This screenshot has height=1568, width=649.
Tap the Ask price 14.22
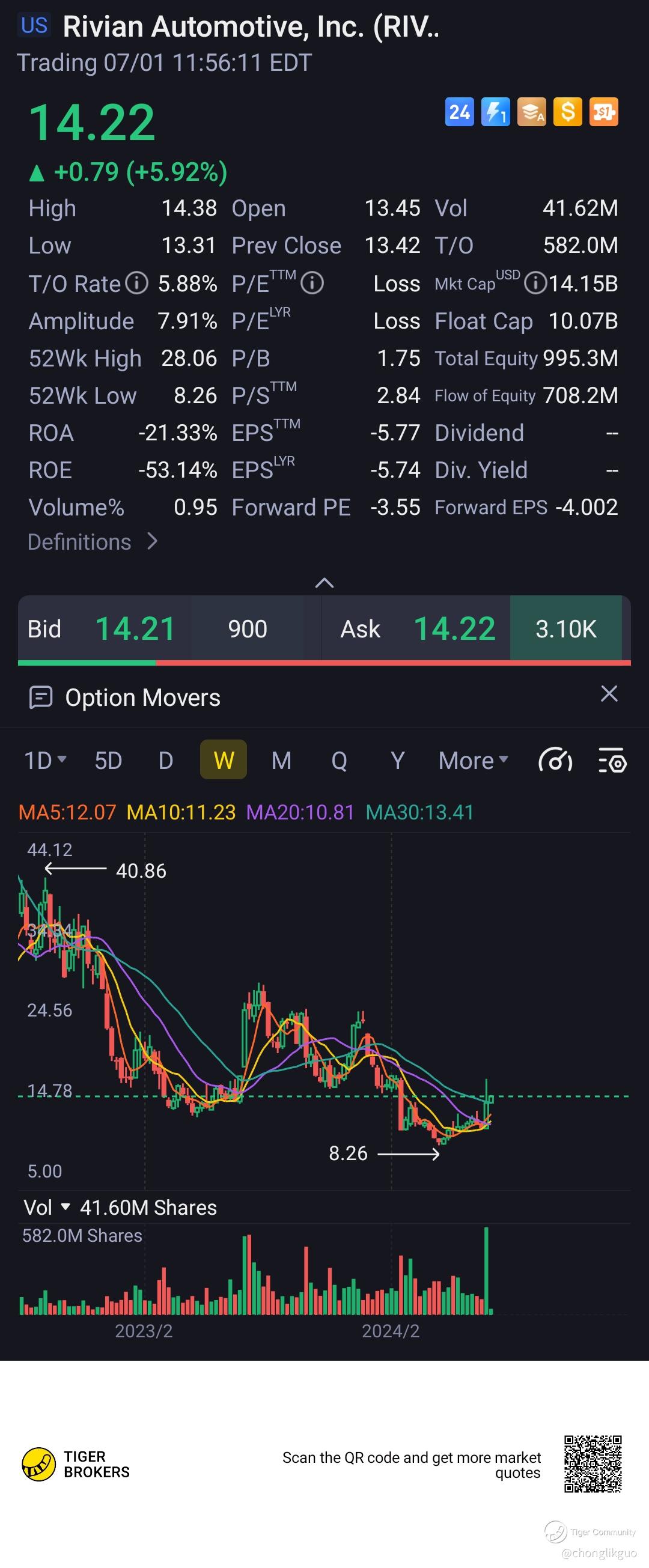(x=454, y=629)
